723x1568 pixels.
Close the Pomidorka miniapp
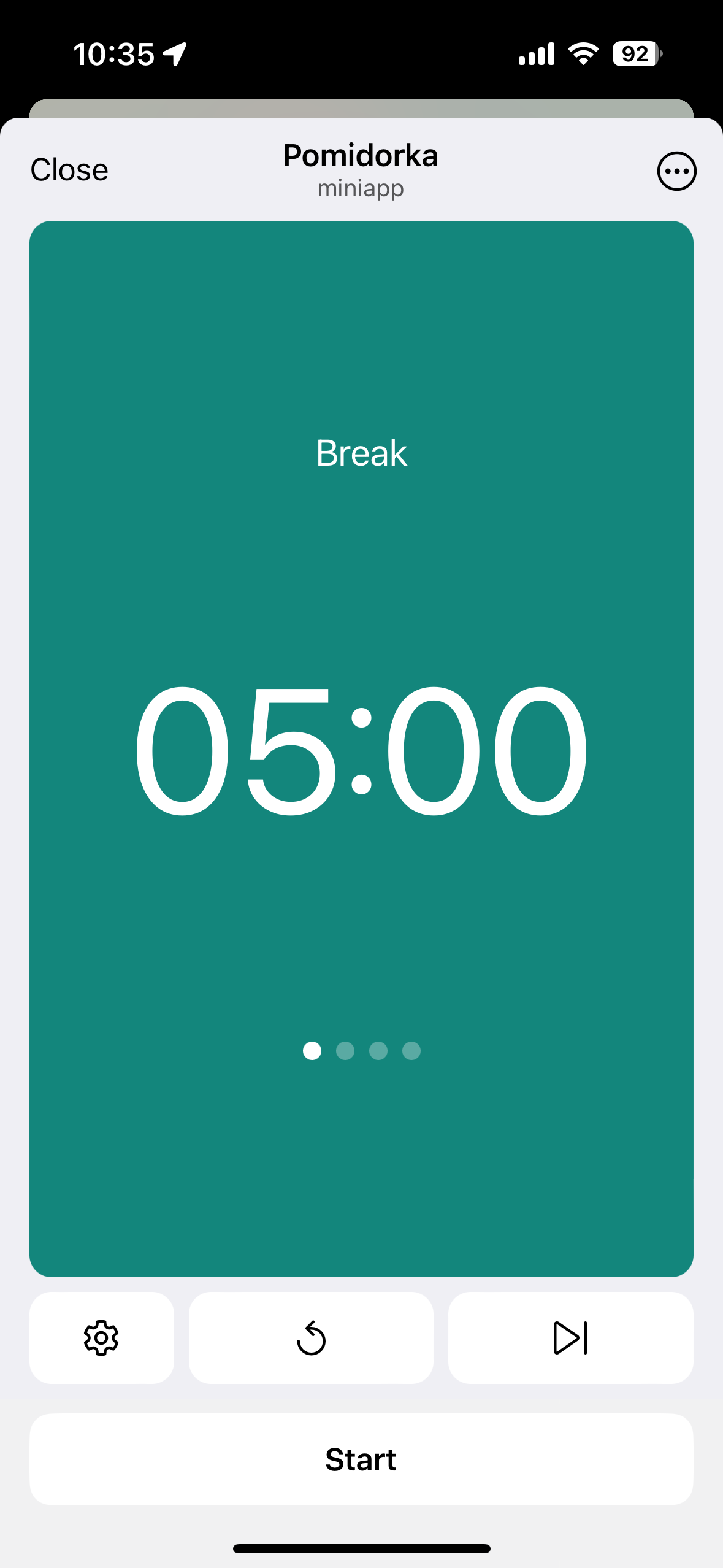coord(69,170)
